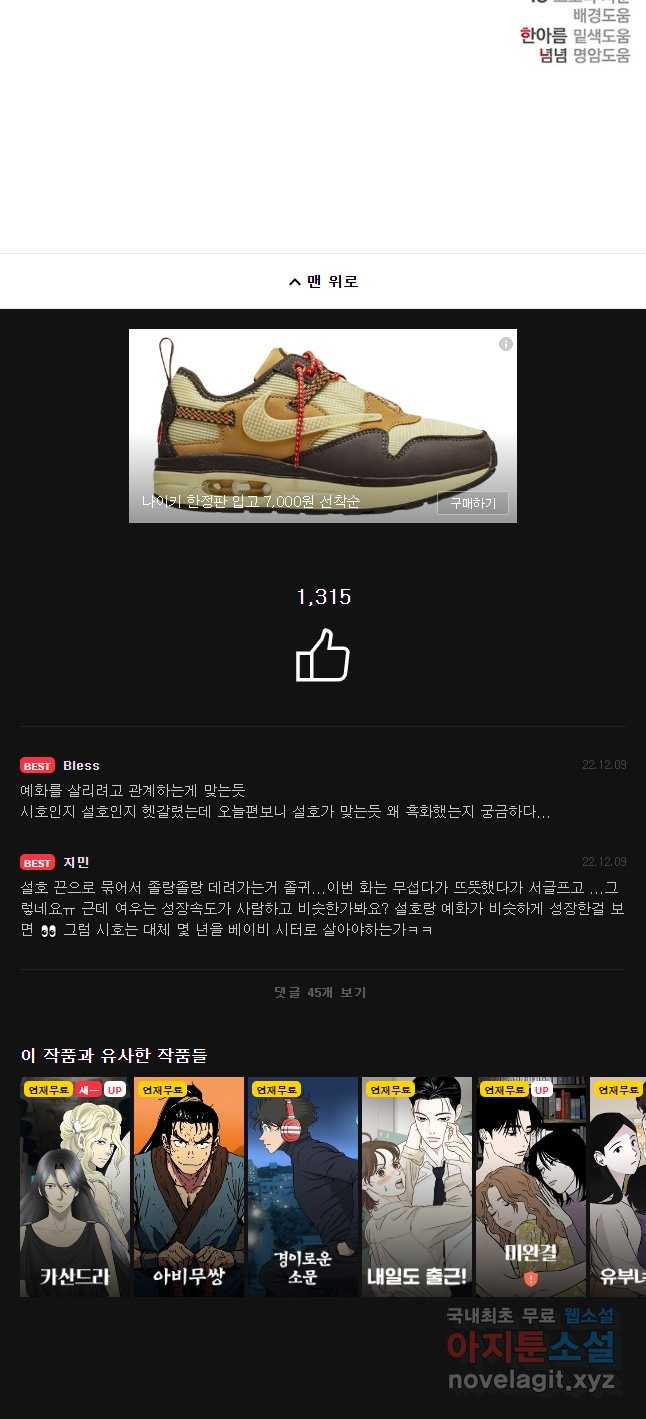View all 45 comments
This screenshot has width=646, height=1419.
[321, 992]
